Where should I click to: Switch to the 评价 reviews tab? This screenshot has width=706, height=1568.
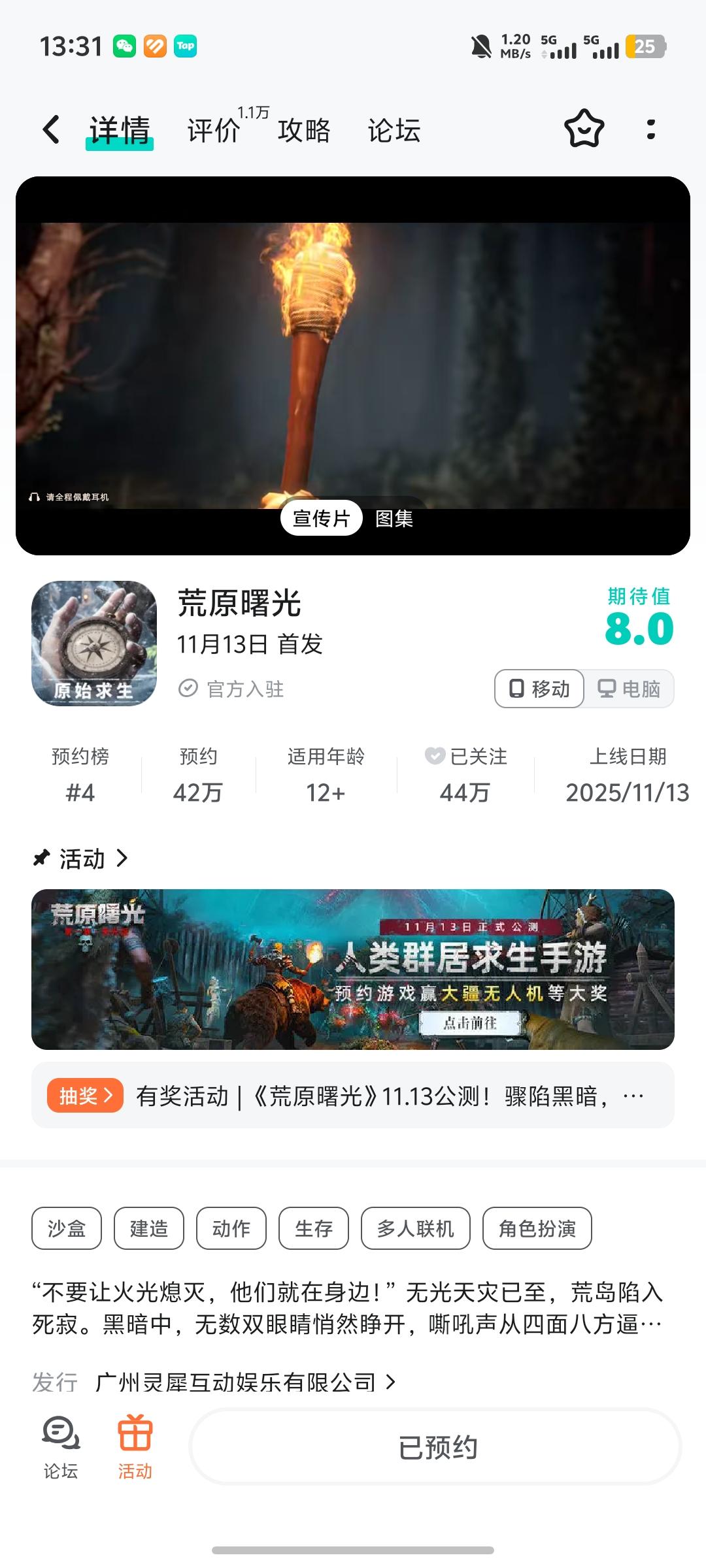(212, 130)
